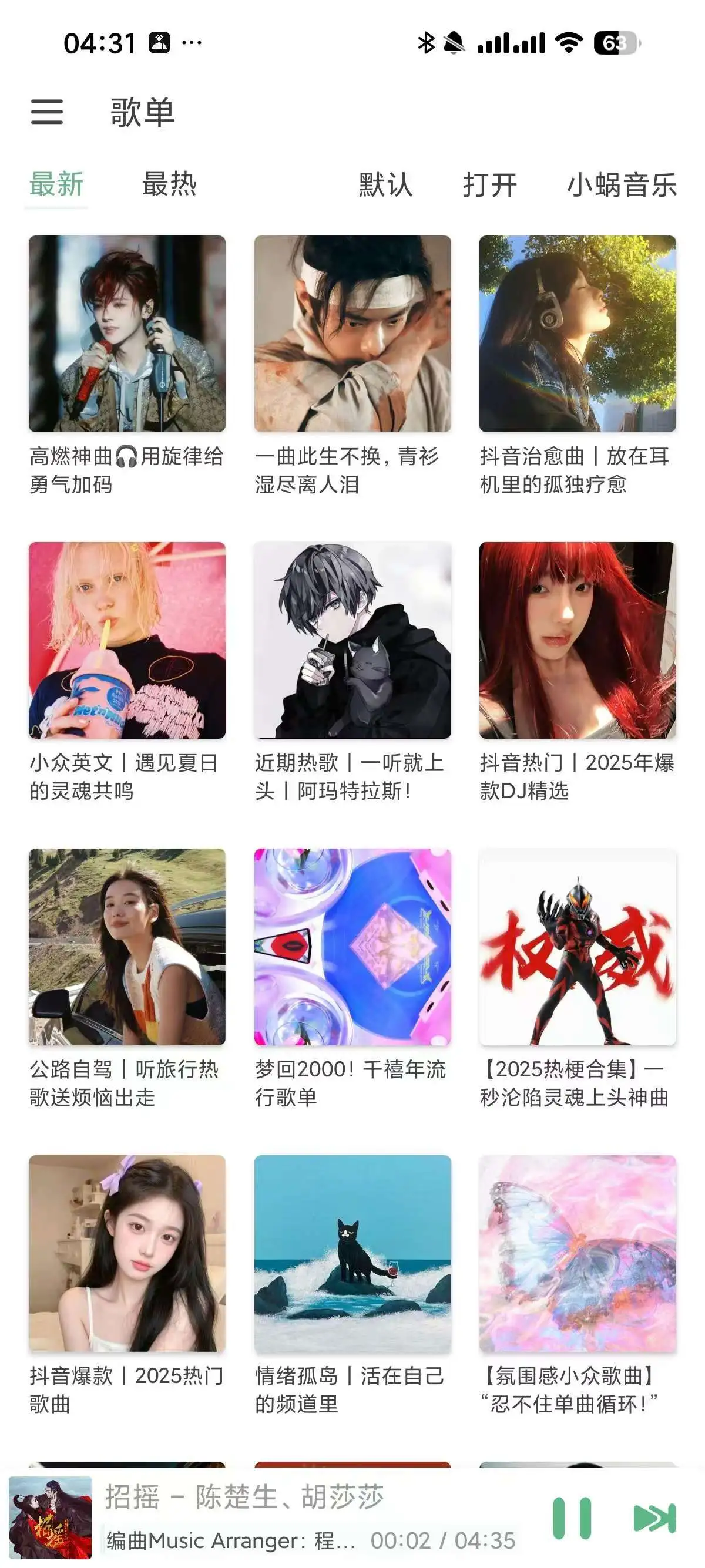The image size is (705, 1568).
Task: Open playlist 公路自驾 听旅行热歌送烦恼出走
Action: tap(127, 947)
